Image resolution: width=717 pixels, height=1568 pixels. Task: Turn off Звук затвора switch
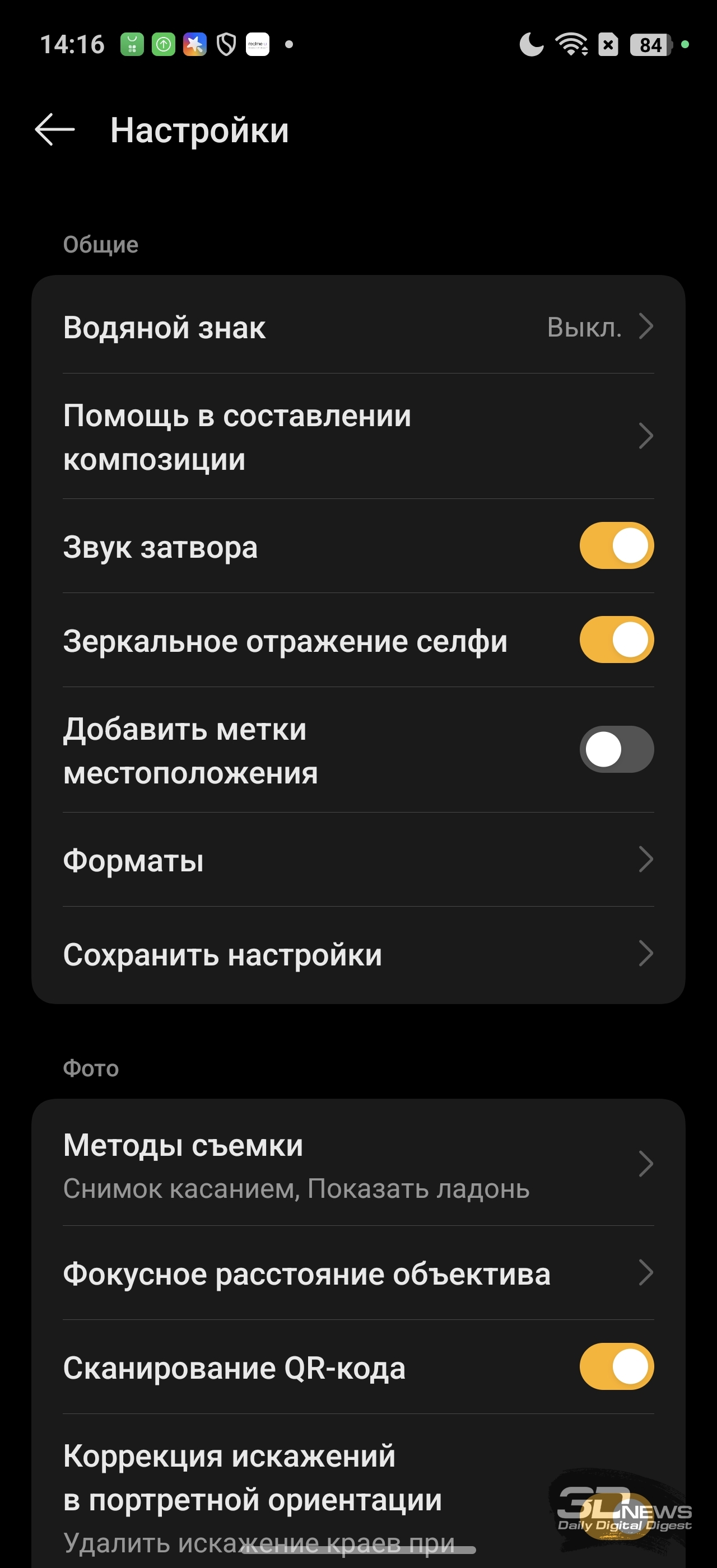[616, 545]
